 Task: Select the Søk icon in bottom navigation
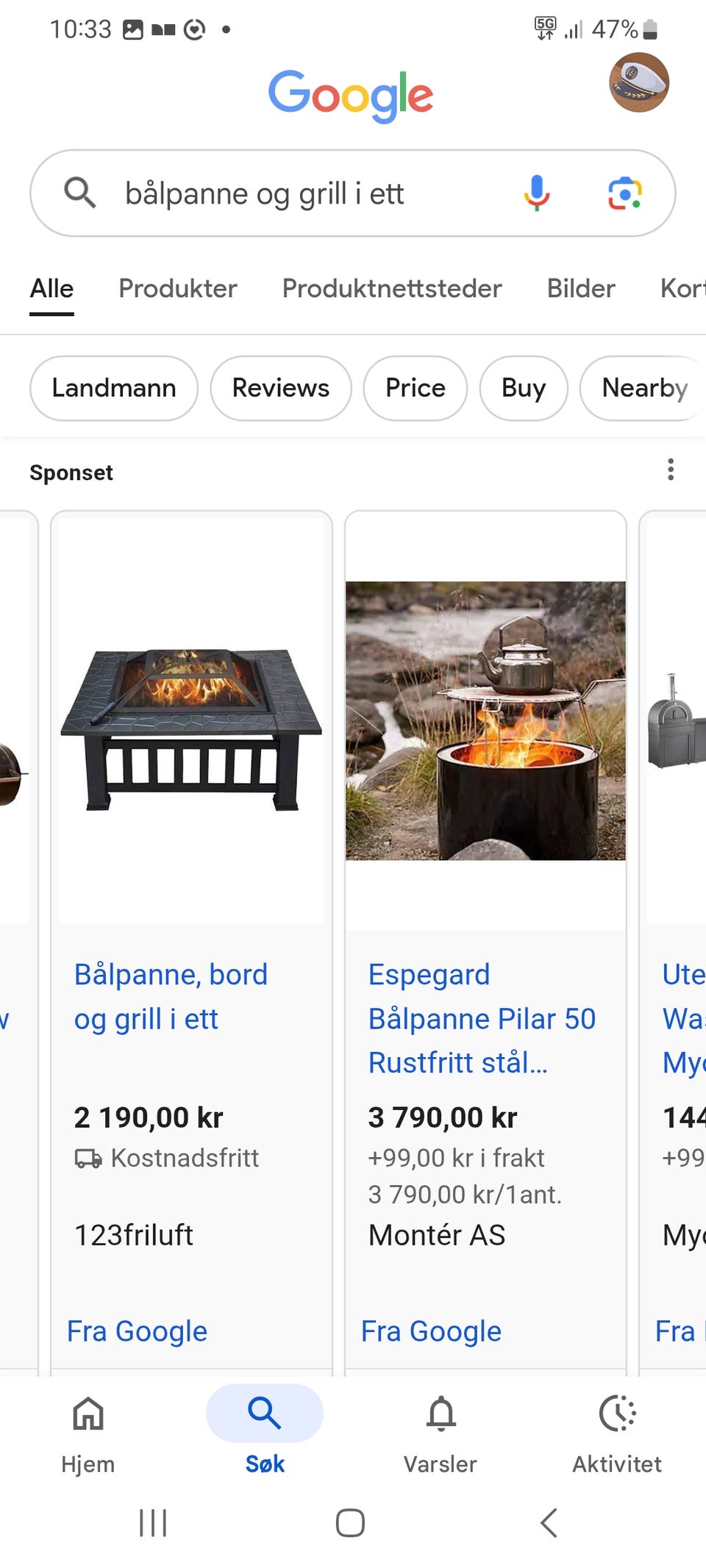pyautogui.click(x=264, y=1413)
